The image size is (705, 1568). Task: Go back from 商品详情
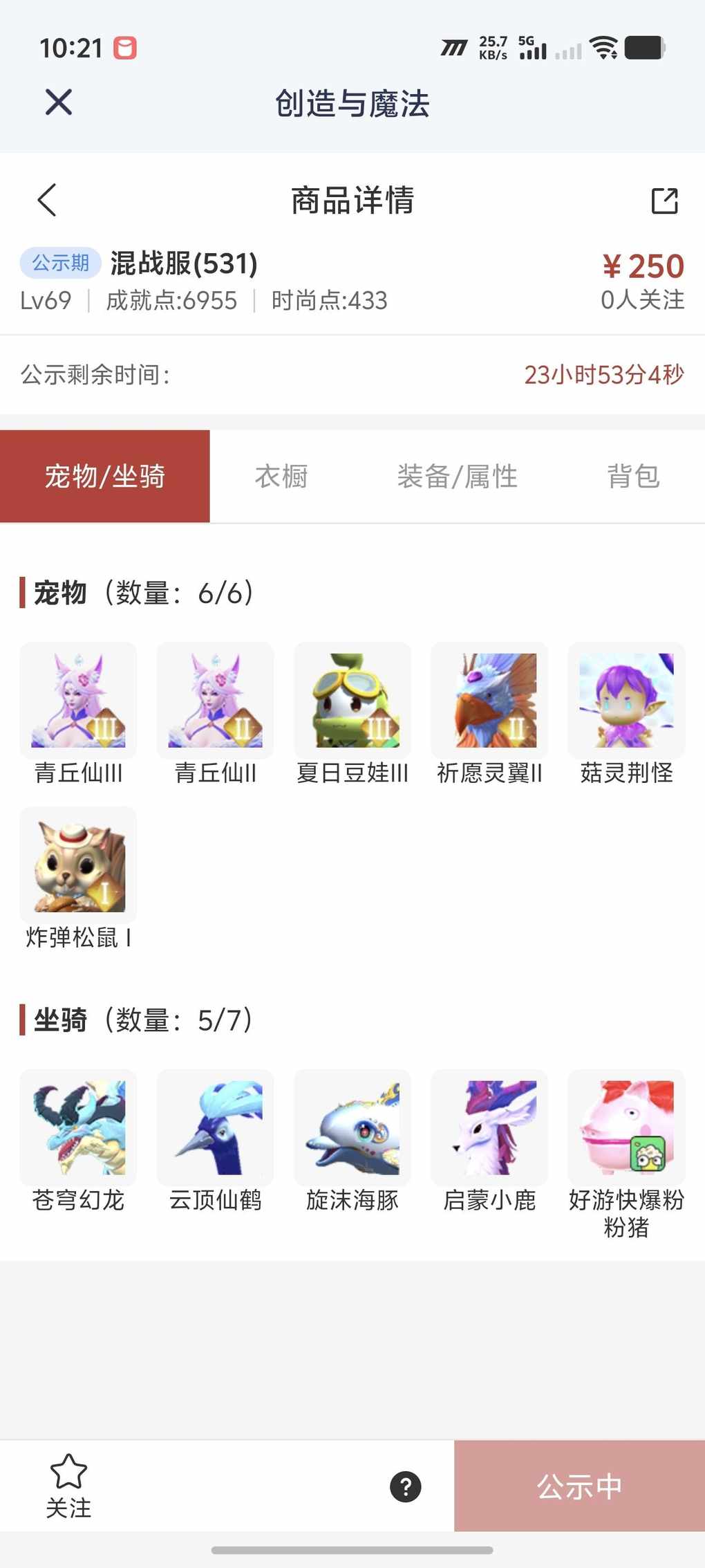(47, 201)
